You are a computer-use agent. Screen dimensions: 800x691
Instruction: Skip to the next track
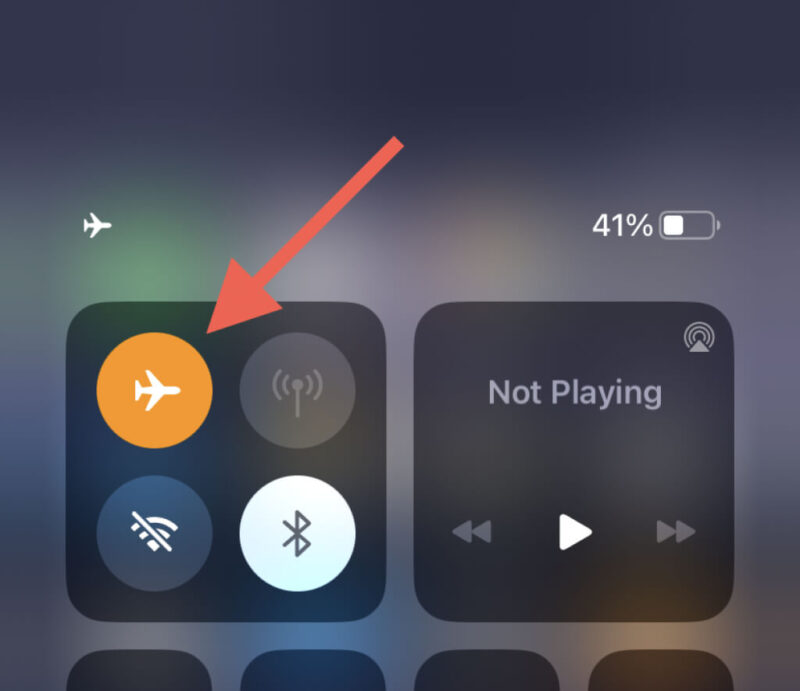click(x=675, y=531)
